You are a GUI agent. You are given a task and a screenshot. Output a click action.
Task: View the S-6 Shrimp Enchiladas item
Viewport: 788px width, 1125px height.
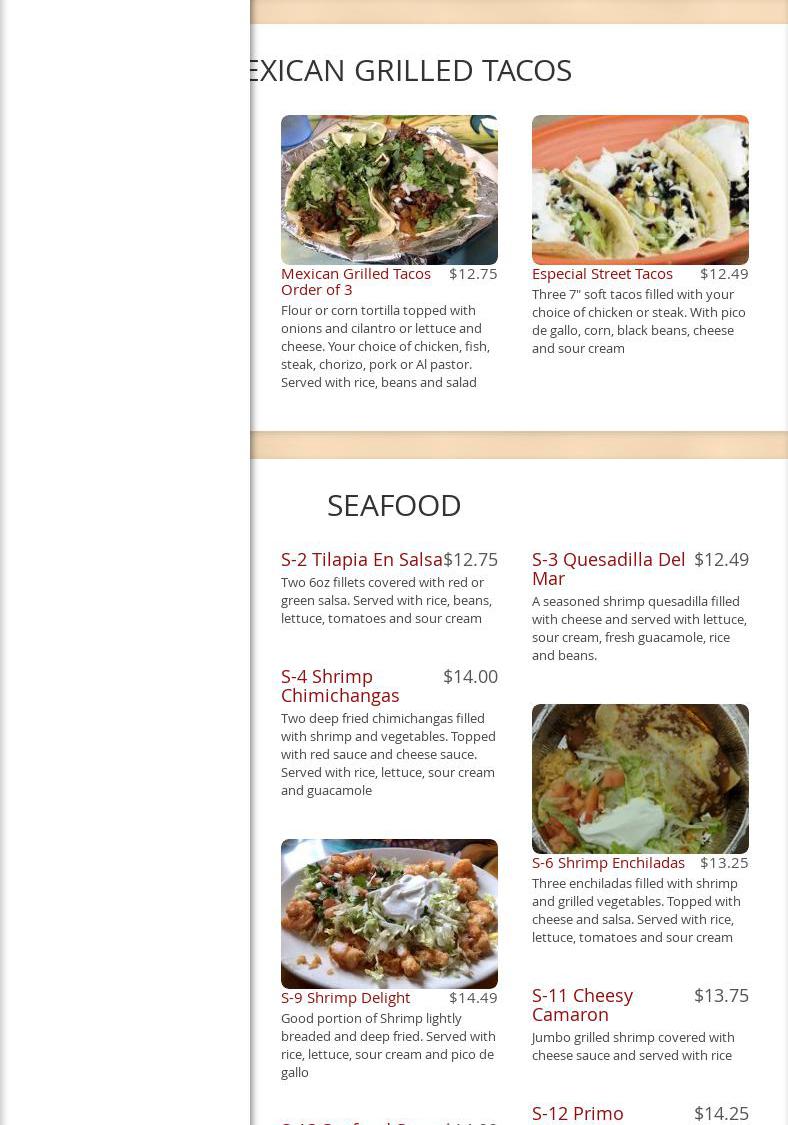tap(608, 863)
